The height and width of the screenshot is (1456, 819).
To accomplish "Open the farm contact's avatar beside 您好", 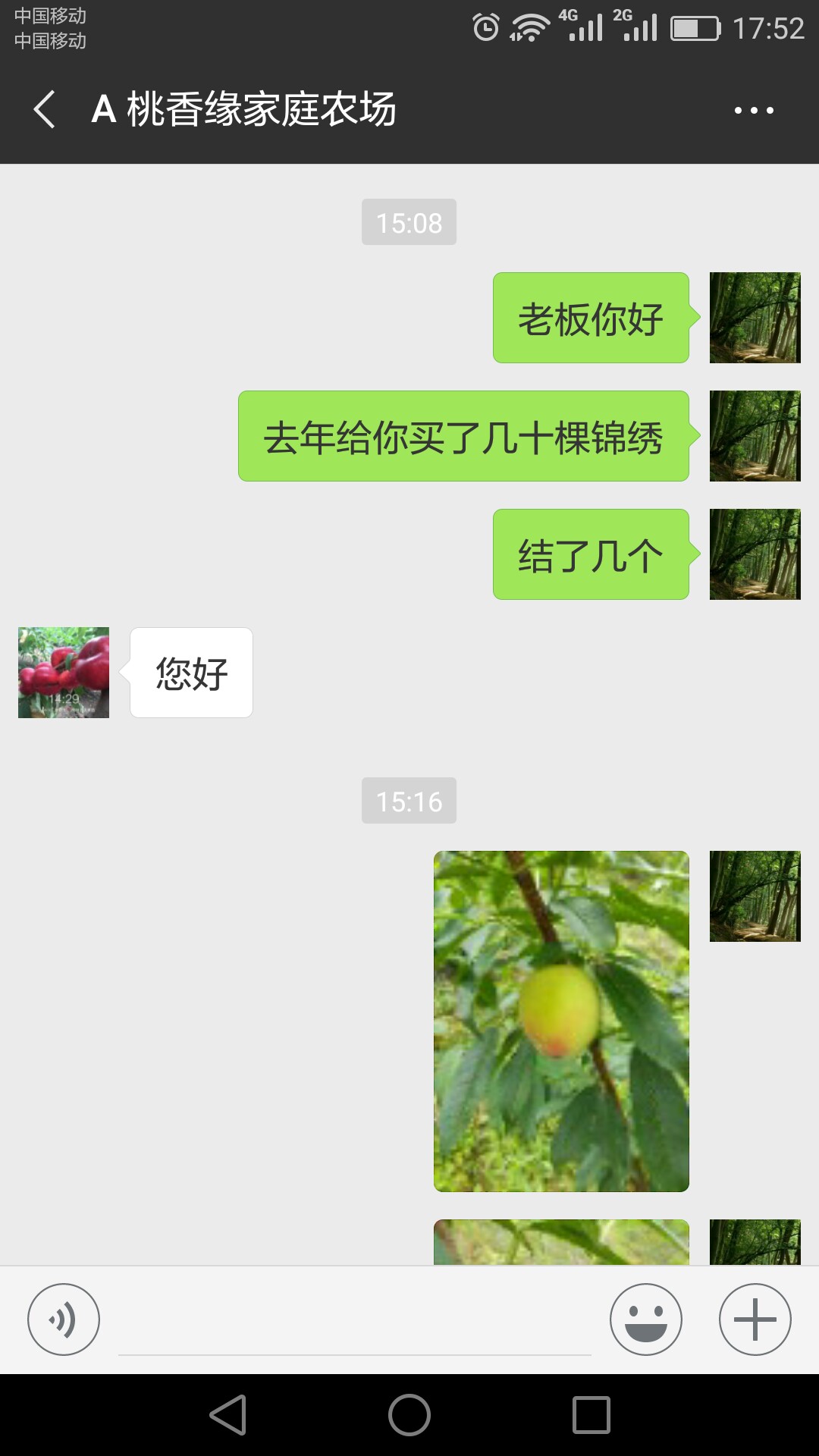I will click(64, 673).
